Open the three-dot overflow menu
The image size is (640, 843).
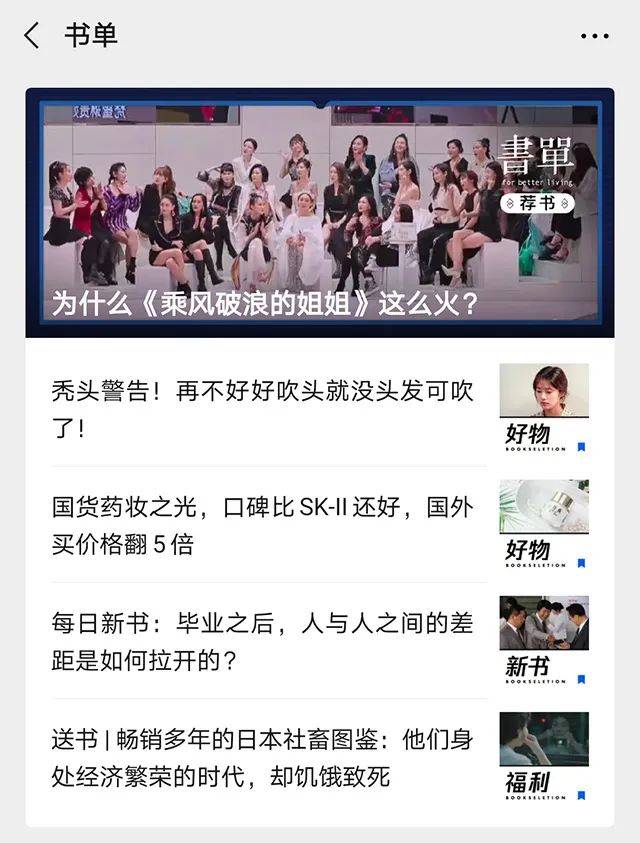pyautogui.click(x=594, y=37)
